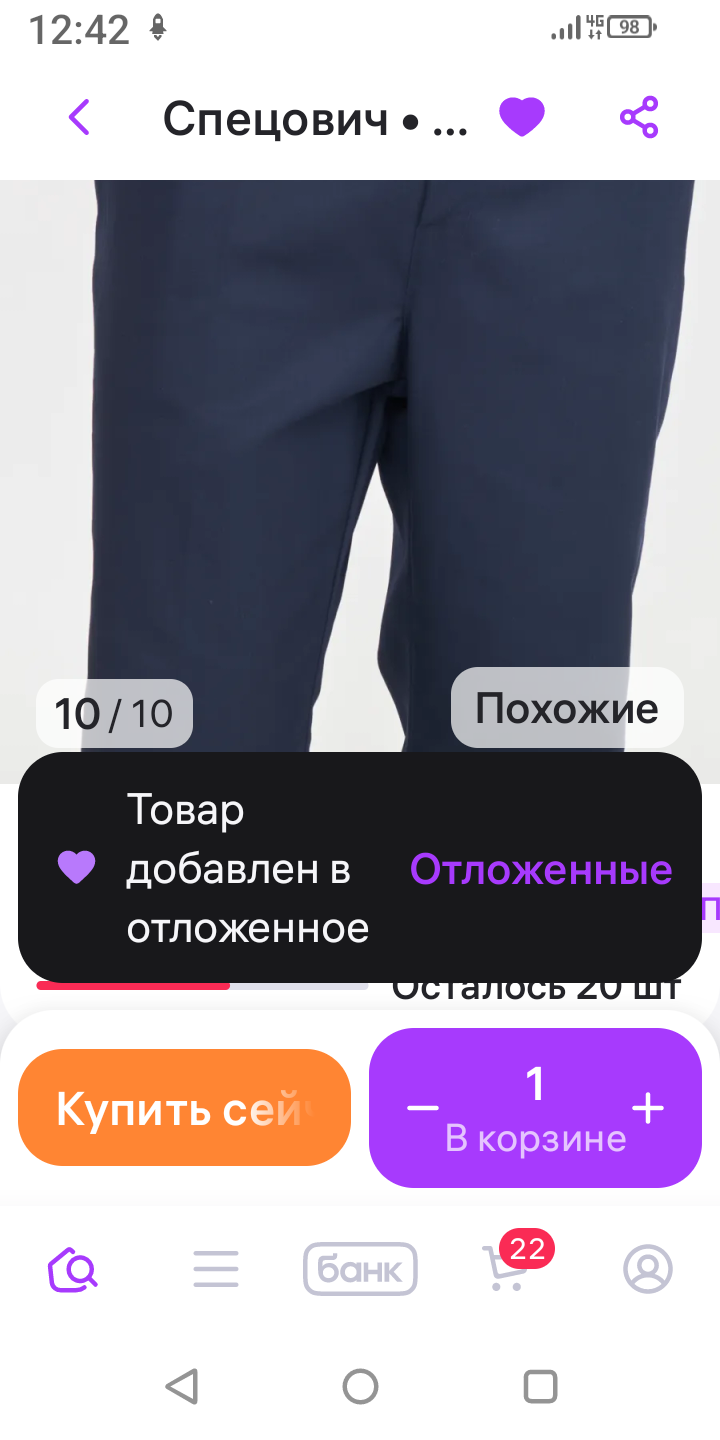Tap the system home button
This screenshot has height=1440, width=720.
360,1387
